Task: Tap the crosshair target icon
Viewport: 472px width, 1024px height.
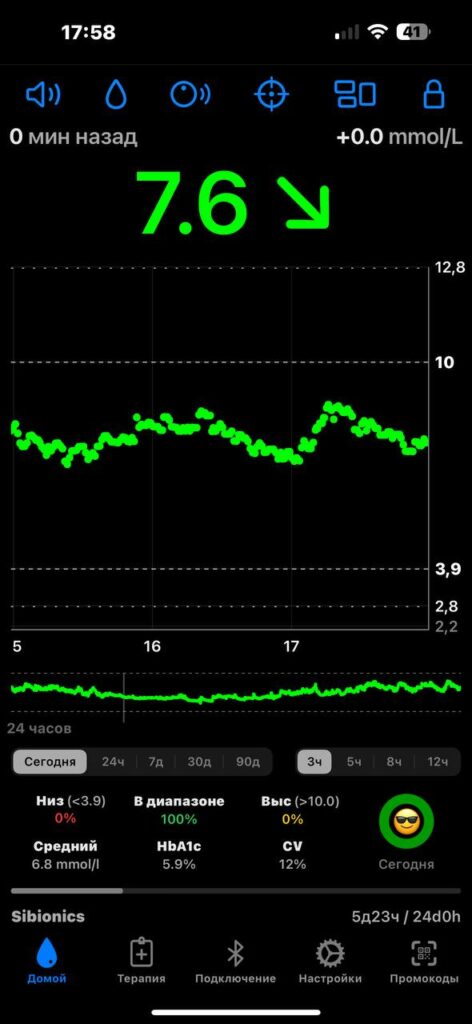Action: [x=270, y=95]
